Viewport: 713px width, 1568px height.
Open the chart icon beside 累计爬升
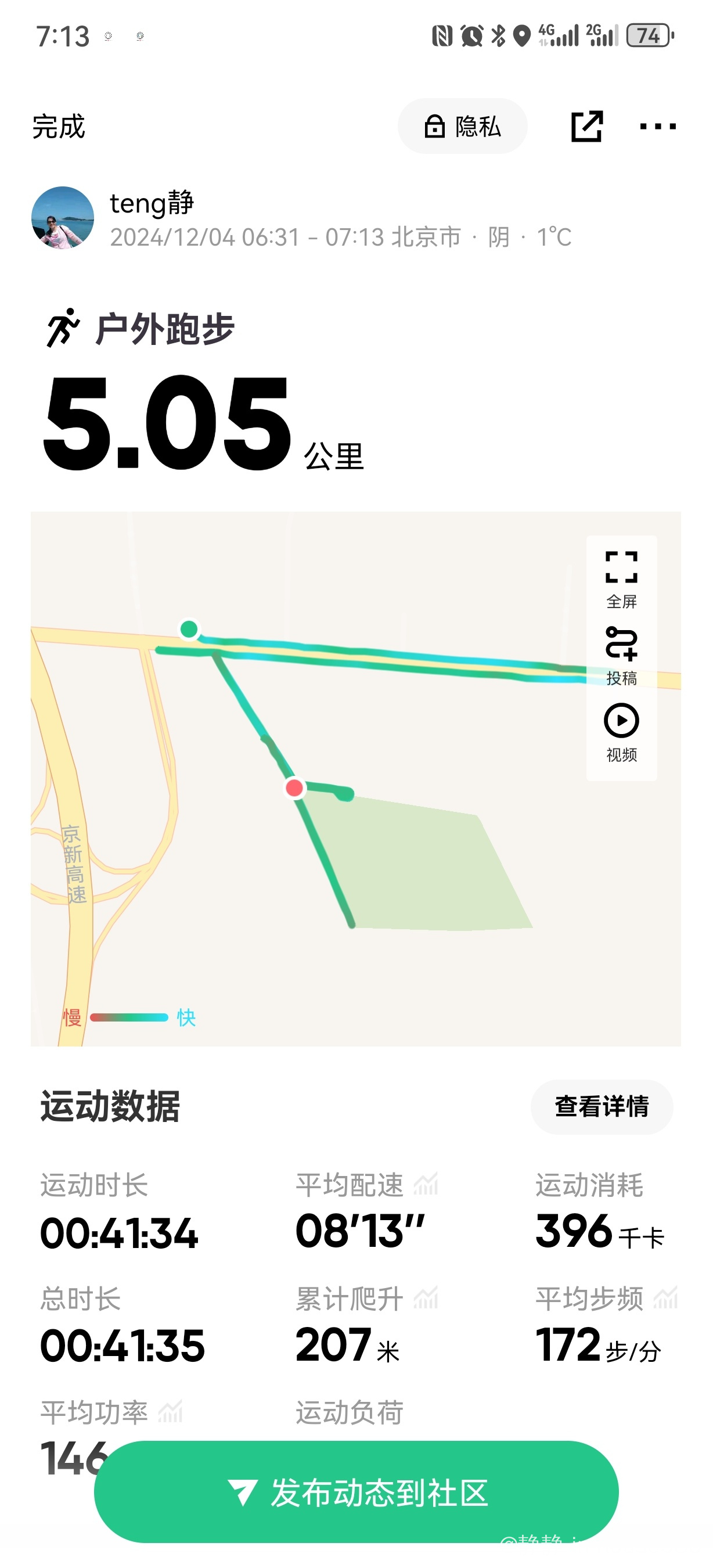pos(426,1297)
